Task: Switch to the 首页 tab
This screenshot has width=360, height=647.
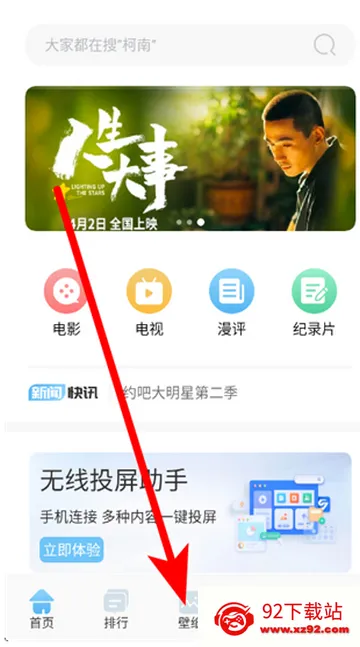Action: [x=42, y=609]
